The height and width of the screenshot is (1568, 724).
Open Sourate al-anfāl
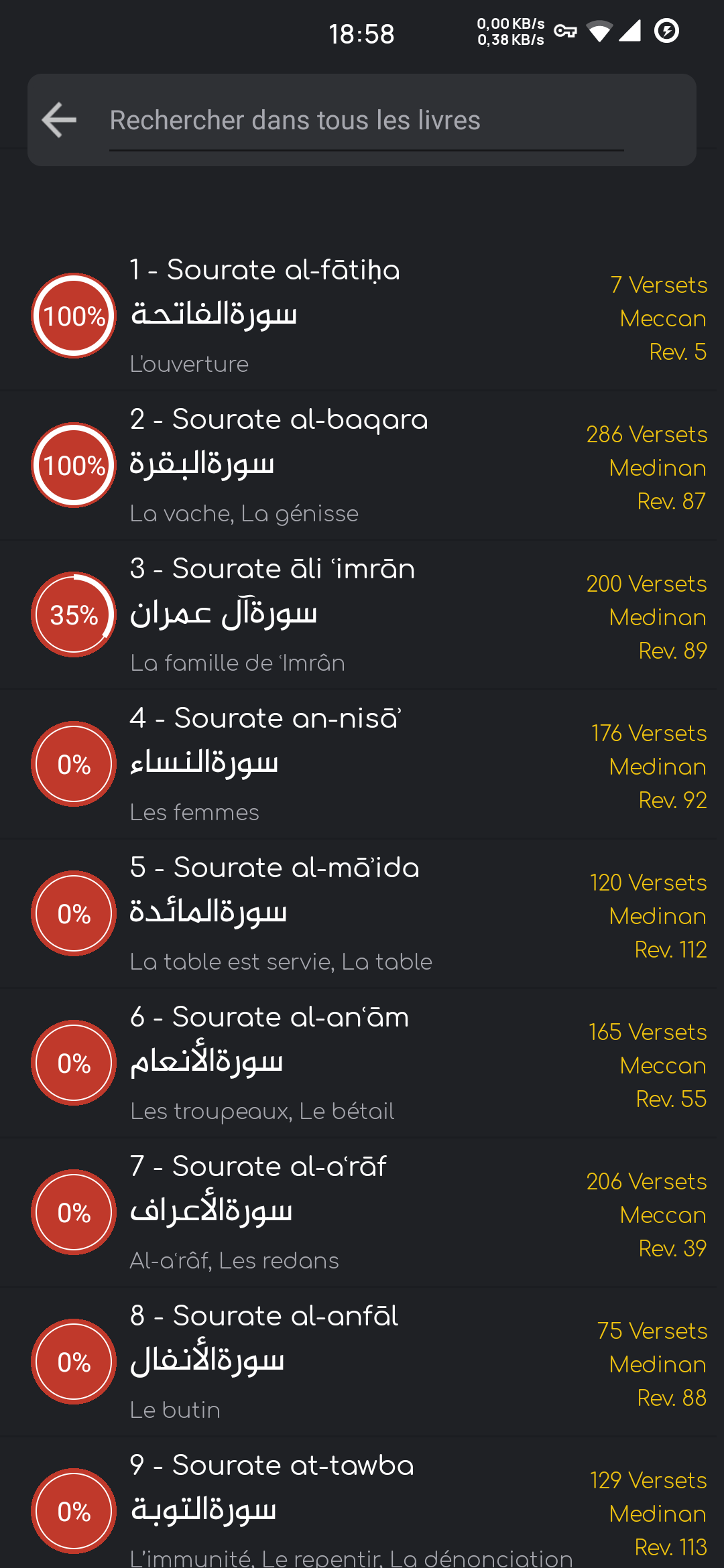(x=362, y=1362)
